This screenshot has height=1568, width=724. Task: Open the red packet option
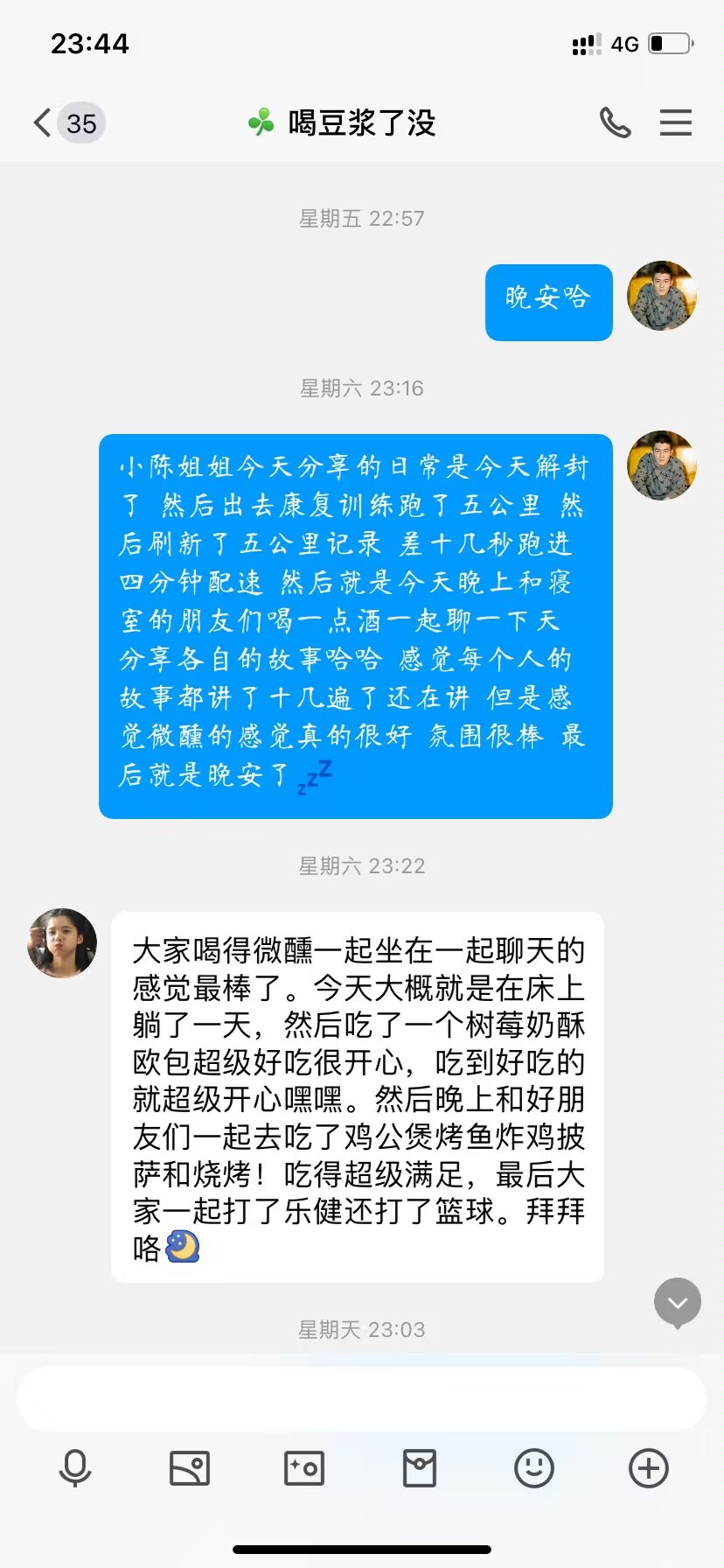click(x=420, y=1468)
